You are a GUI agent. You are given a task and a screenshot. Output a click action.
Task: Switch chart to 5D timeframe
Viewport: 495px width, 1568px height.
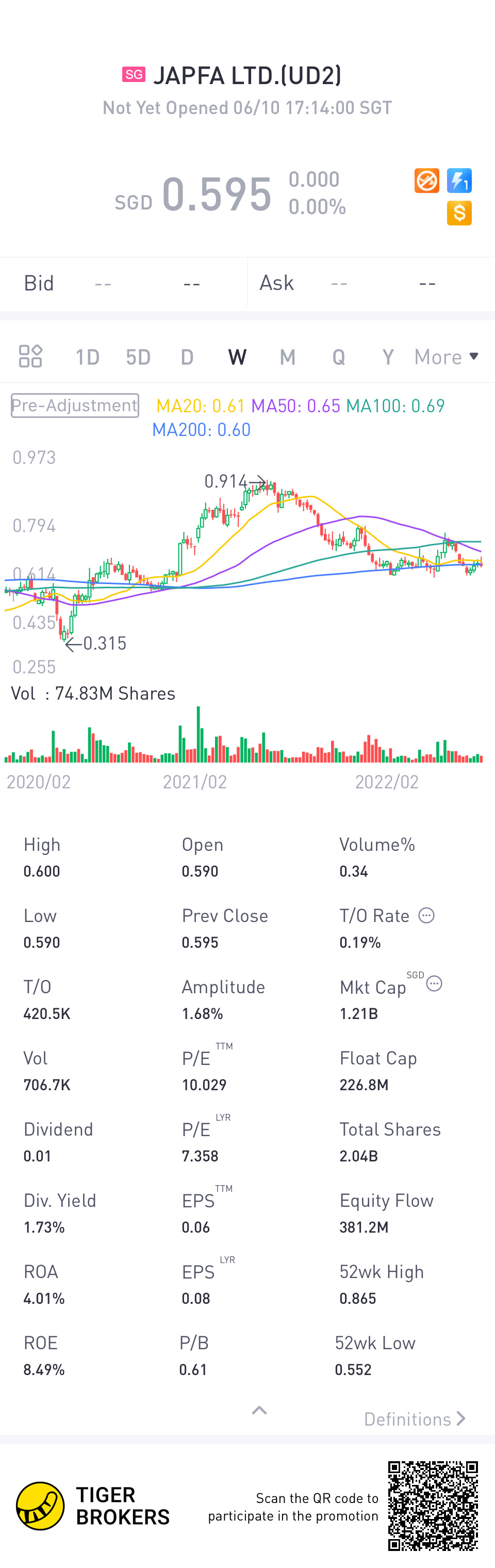point(138,357)
